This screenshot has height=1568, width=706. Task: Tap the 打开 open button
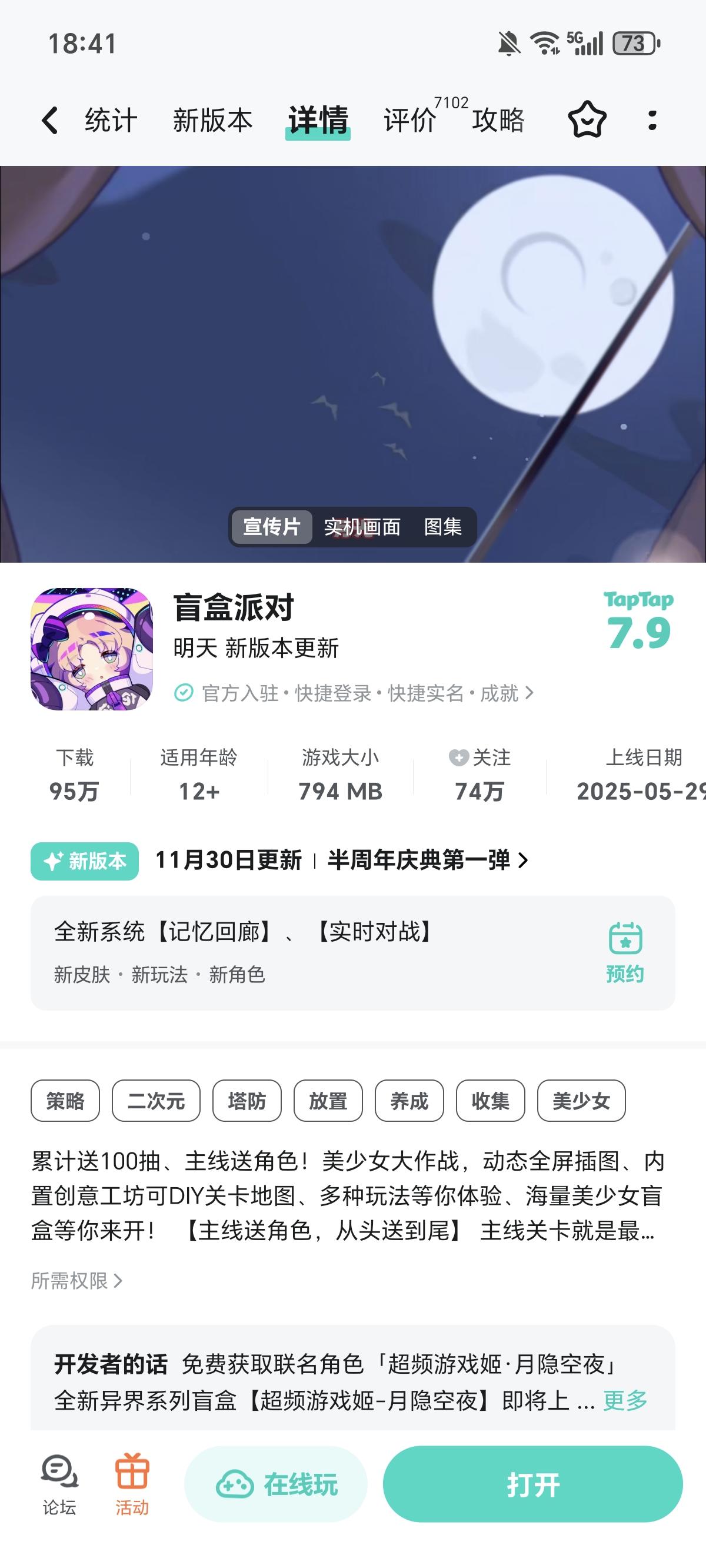[x=532, y=1484]
